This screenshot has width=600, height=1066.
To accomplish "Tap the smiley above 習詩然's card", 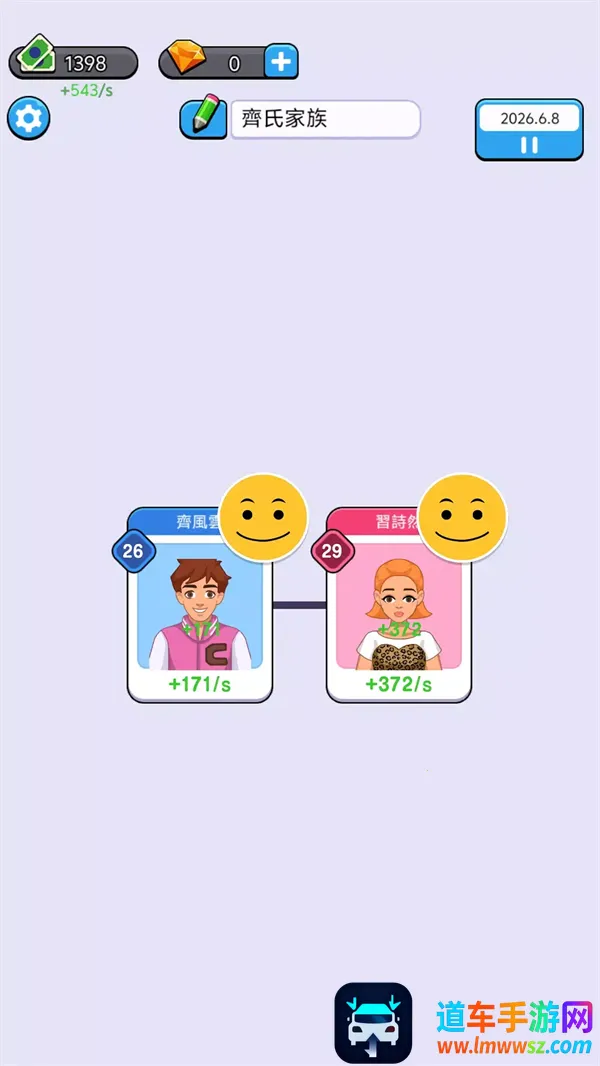I will [x=461, y=518].
